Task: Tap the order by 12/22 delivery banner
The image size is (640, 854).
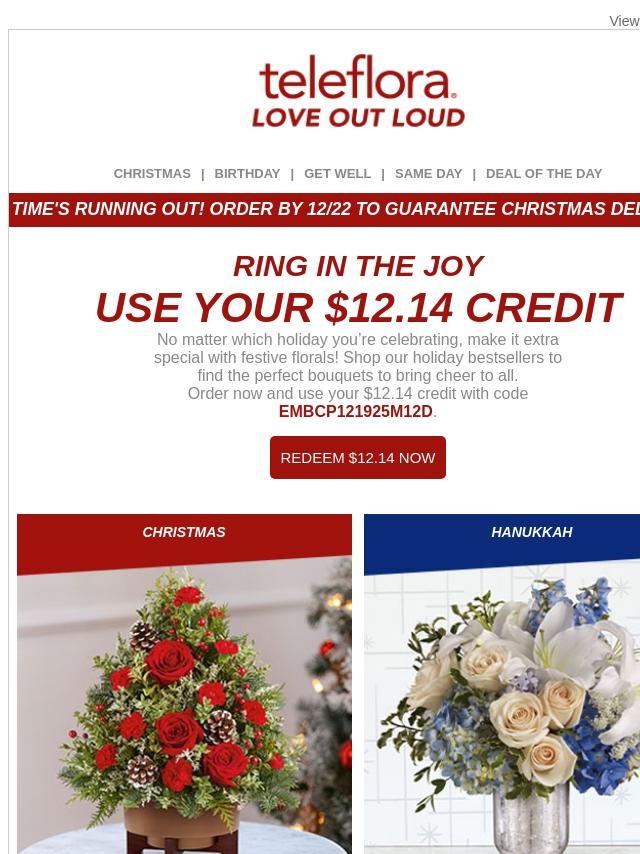Action: (x=325, y=210)
